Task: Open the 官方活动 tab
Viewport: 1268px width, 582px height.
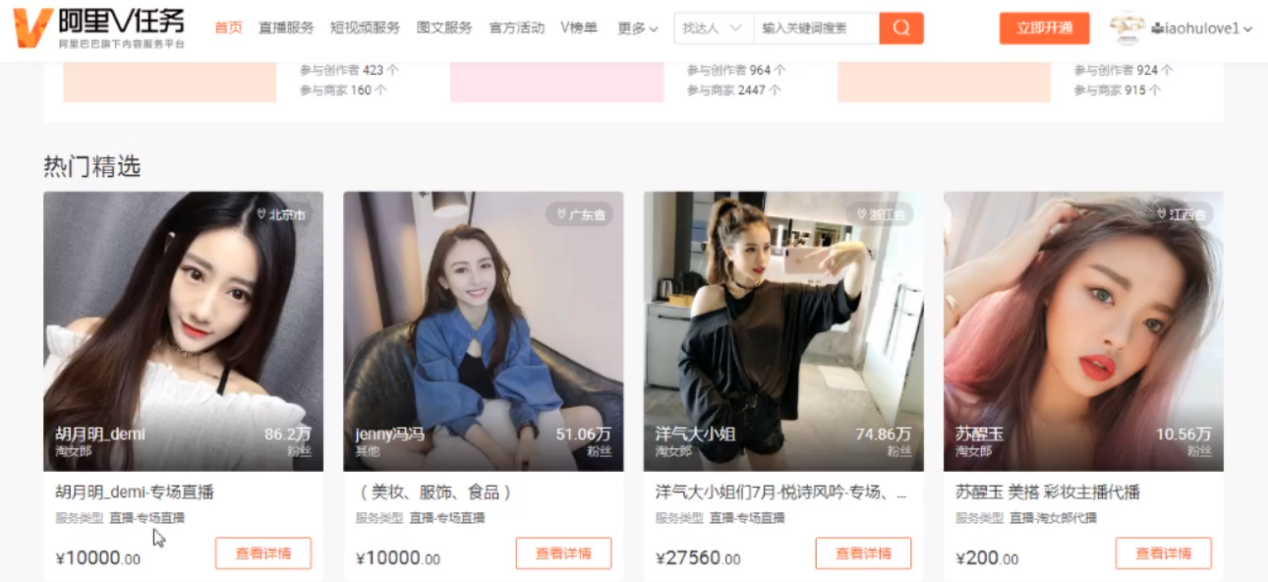Action: tap(517, 28)
